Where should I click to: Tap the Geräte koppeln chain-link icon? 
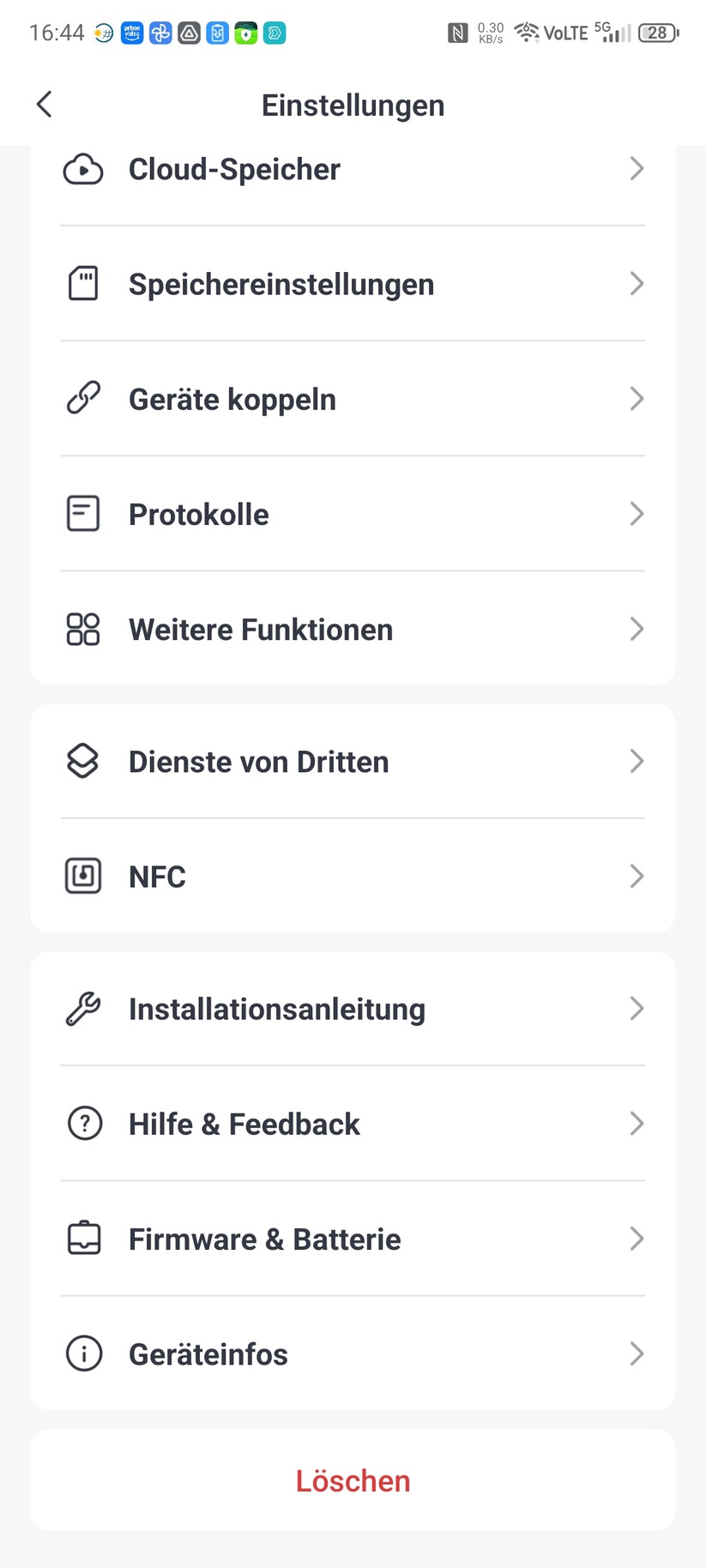(x=82, y=398)
